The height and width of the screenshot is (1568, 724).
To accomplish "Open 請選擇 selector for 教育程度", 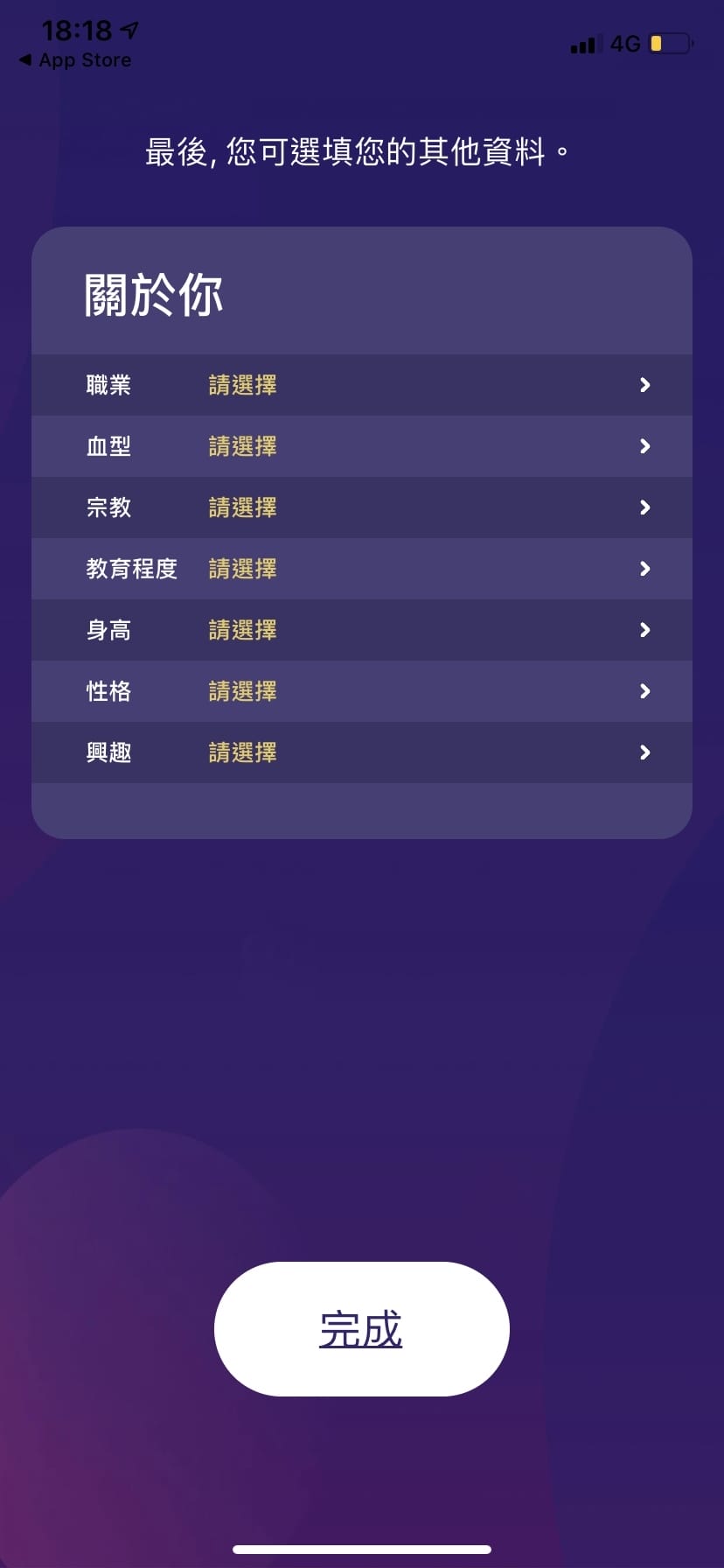I will coord(242,569).
